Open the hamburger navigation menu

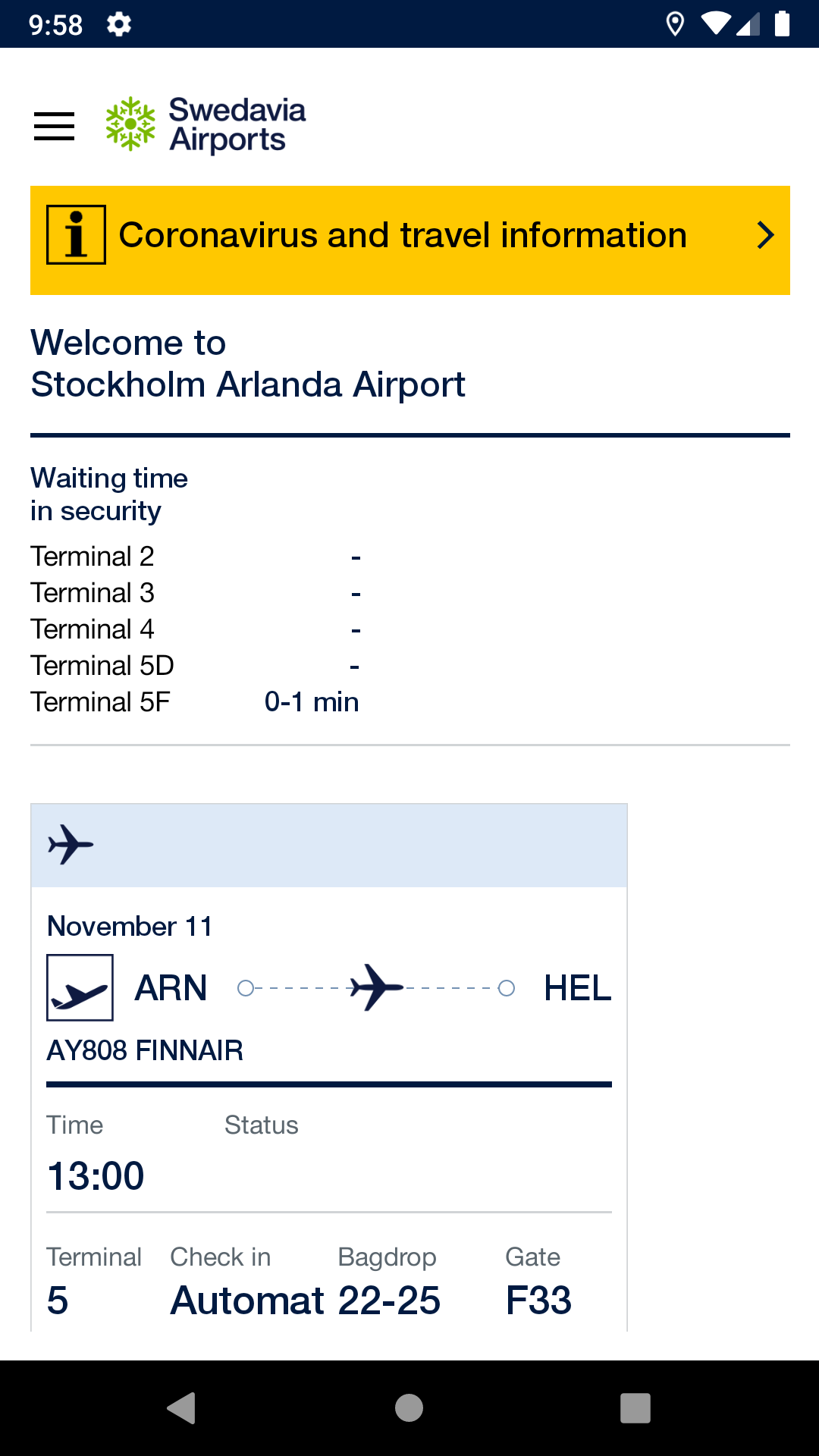(55, 126)
